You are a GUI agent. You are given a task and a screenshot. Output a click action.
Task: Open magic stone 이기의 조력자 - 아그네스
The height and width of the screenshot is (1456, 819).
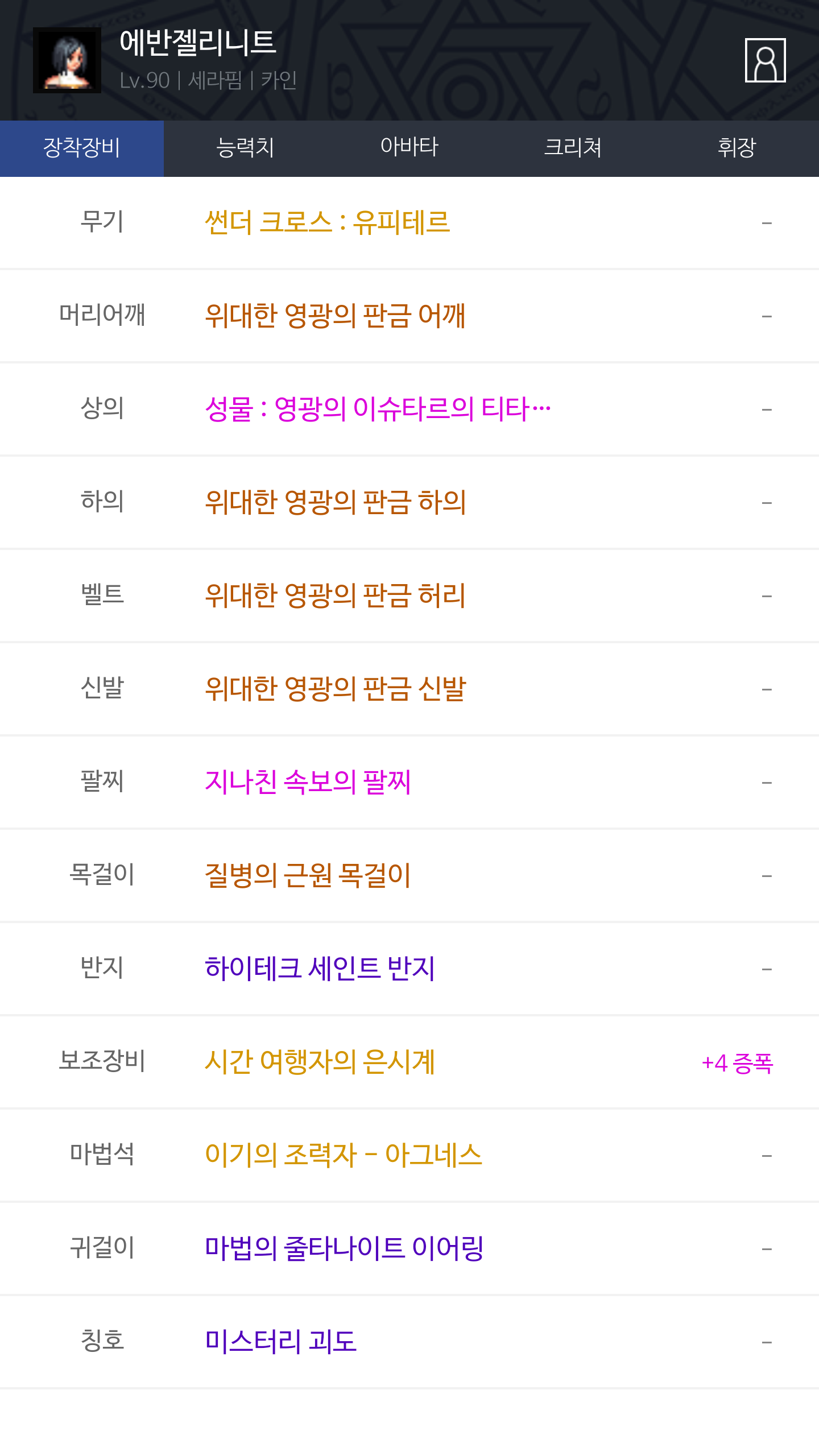click(x=344, y=1155)
